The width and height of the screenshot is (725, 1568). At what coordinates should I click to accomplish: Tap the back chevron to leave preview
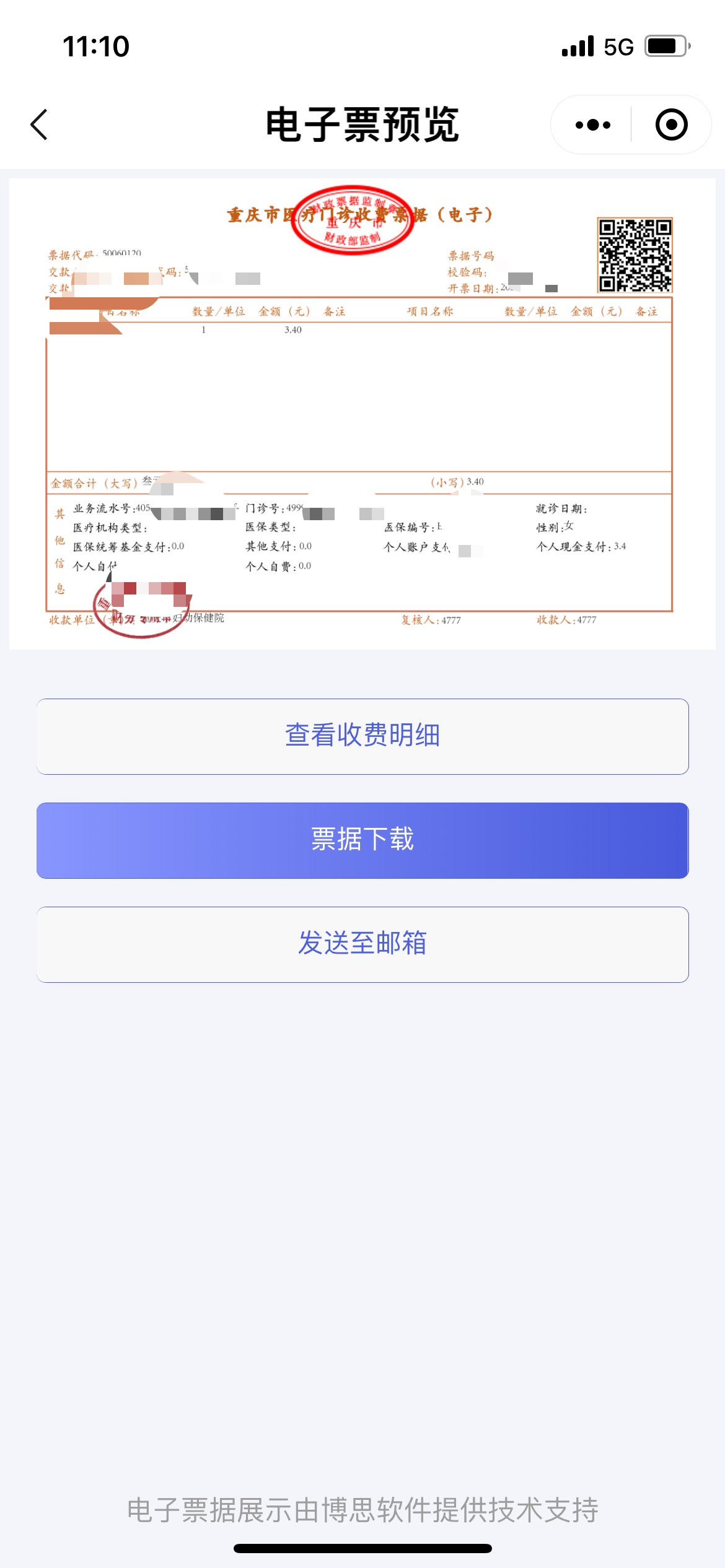(x=38, y=124)
